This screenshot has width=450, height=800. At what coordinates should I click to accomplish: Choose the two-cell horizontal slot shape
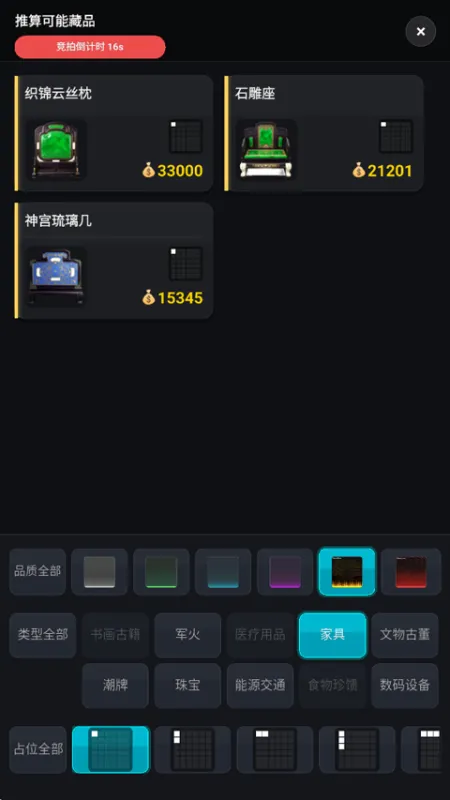pos(274,750)
